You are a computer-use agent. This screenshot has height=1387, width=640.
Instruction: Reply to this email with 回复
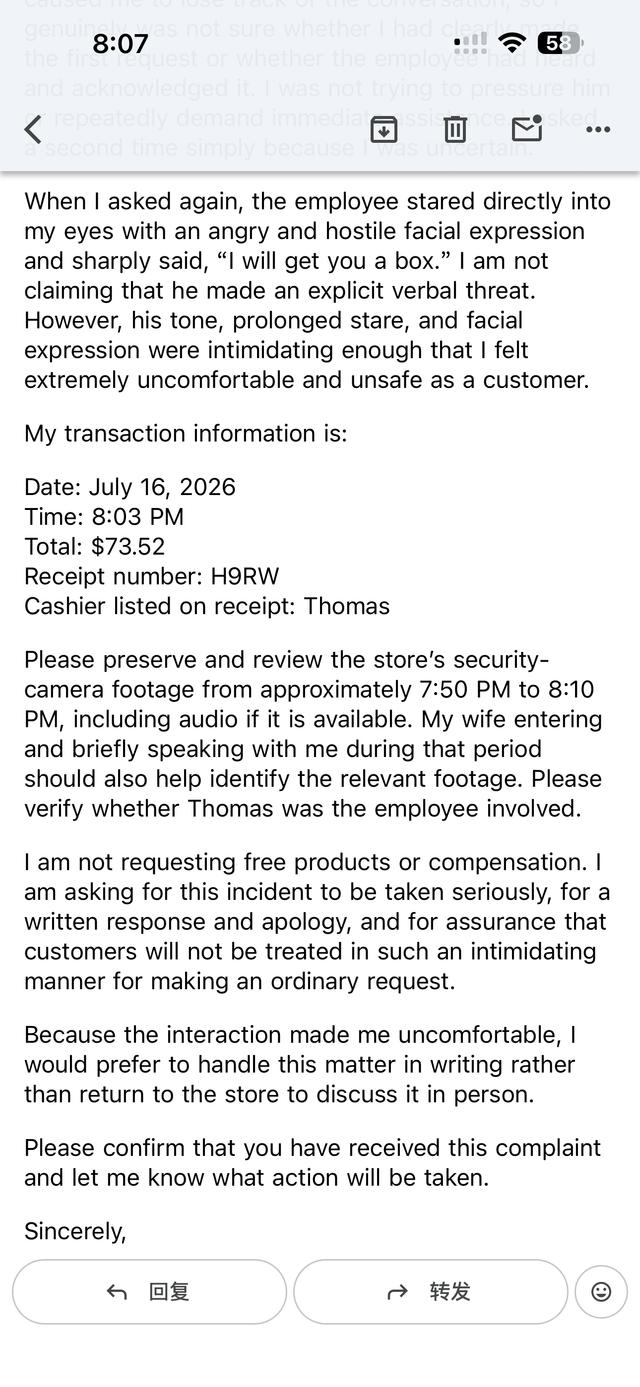150,1292
